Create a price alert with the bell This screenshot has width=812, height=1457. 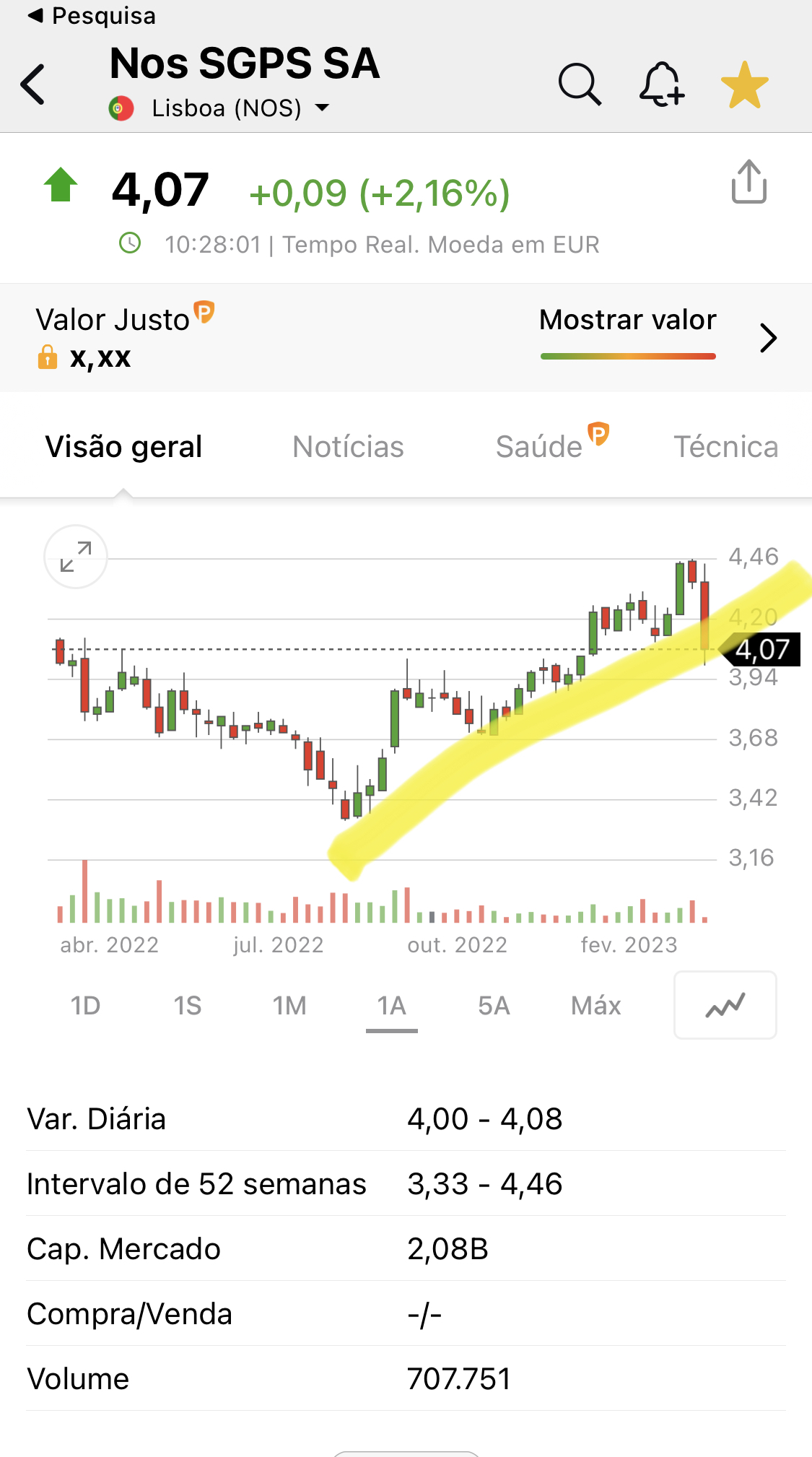click(x=661, y=84)
